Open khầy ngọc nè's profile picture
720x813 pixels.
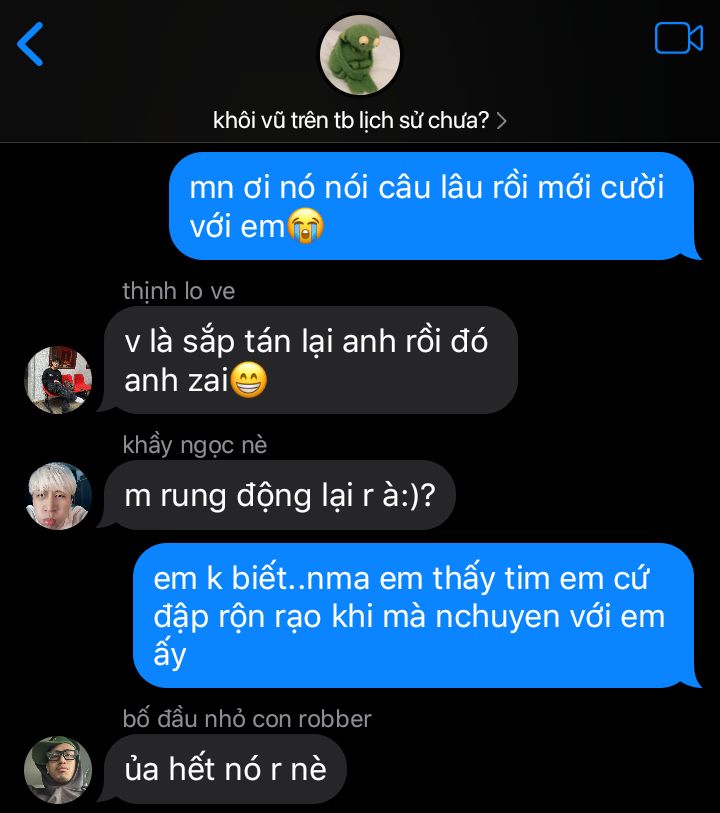[58, 495]
